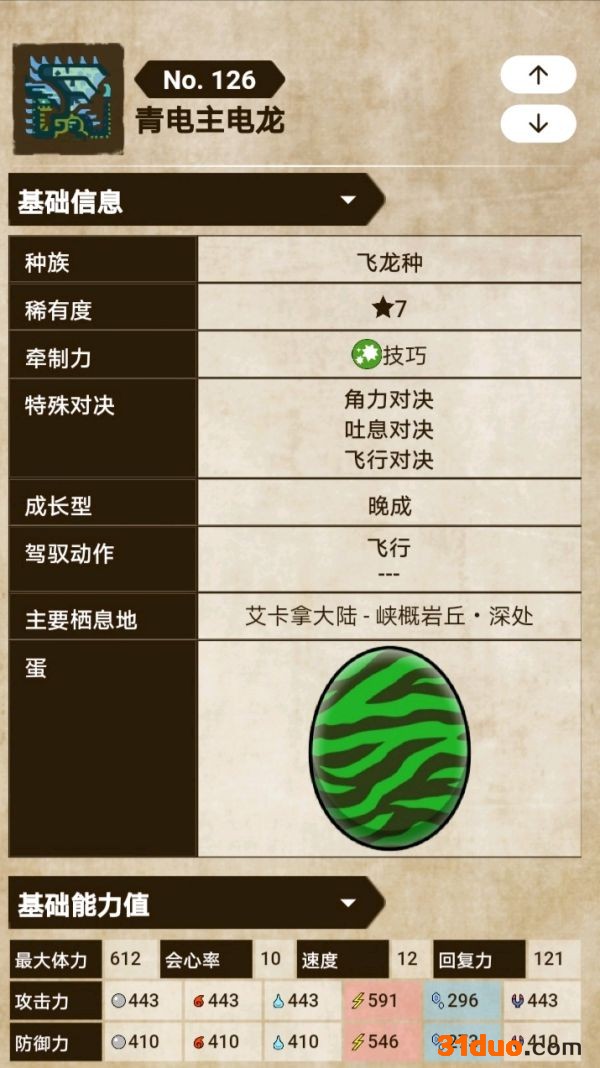Collapse the 基础能力值 section
Image resolution: width=600 pixels, height=1068 pixels.
(x=348, y=903)
